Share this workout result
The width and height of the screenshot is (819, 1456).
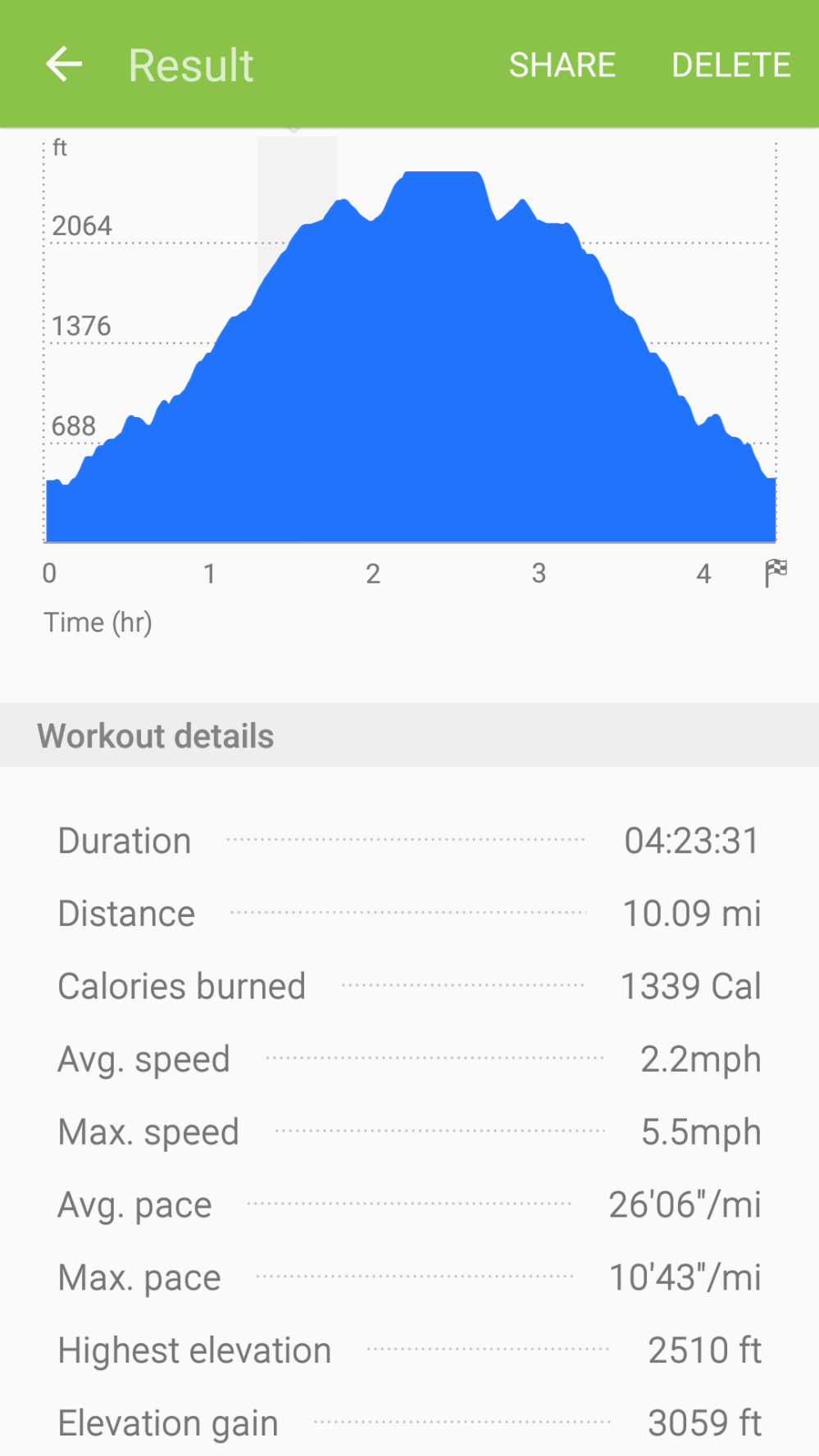coord(562,65)
